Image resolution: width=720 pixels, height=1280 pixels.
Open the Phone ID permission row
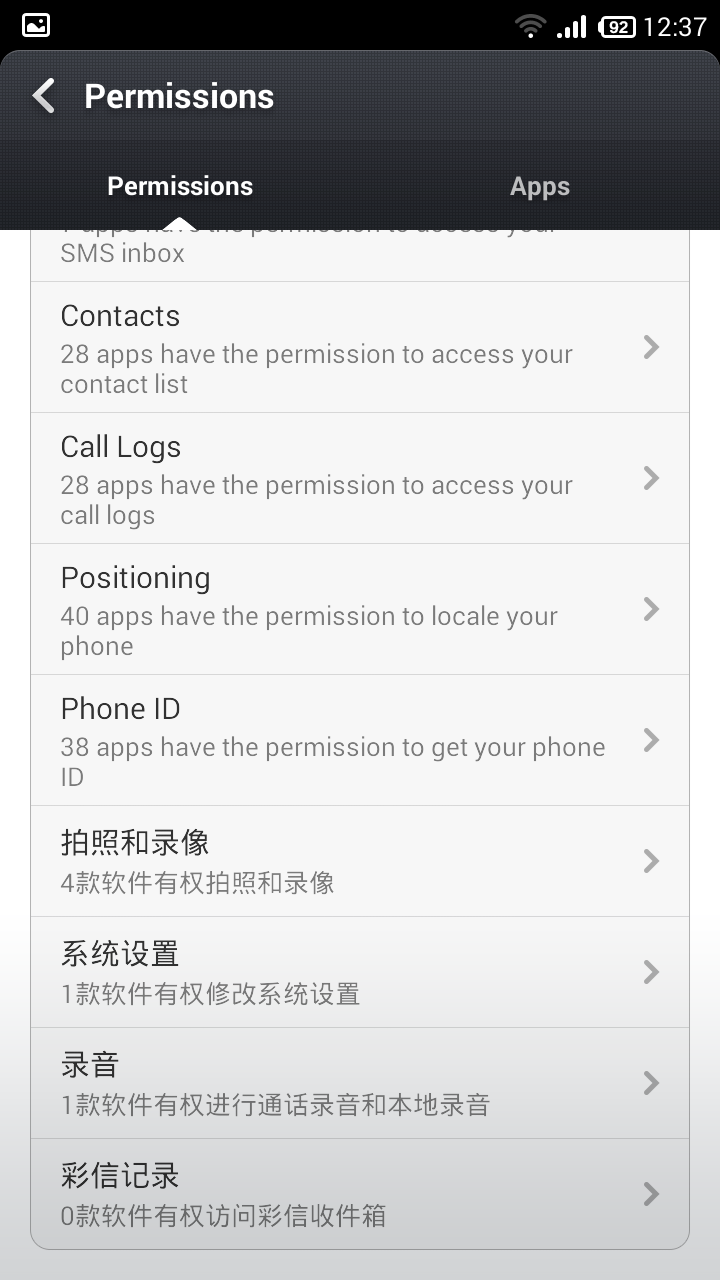click(x=360, y=740)
